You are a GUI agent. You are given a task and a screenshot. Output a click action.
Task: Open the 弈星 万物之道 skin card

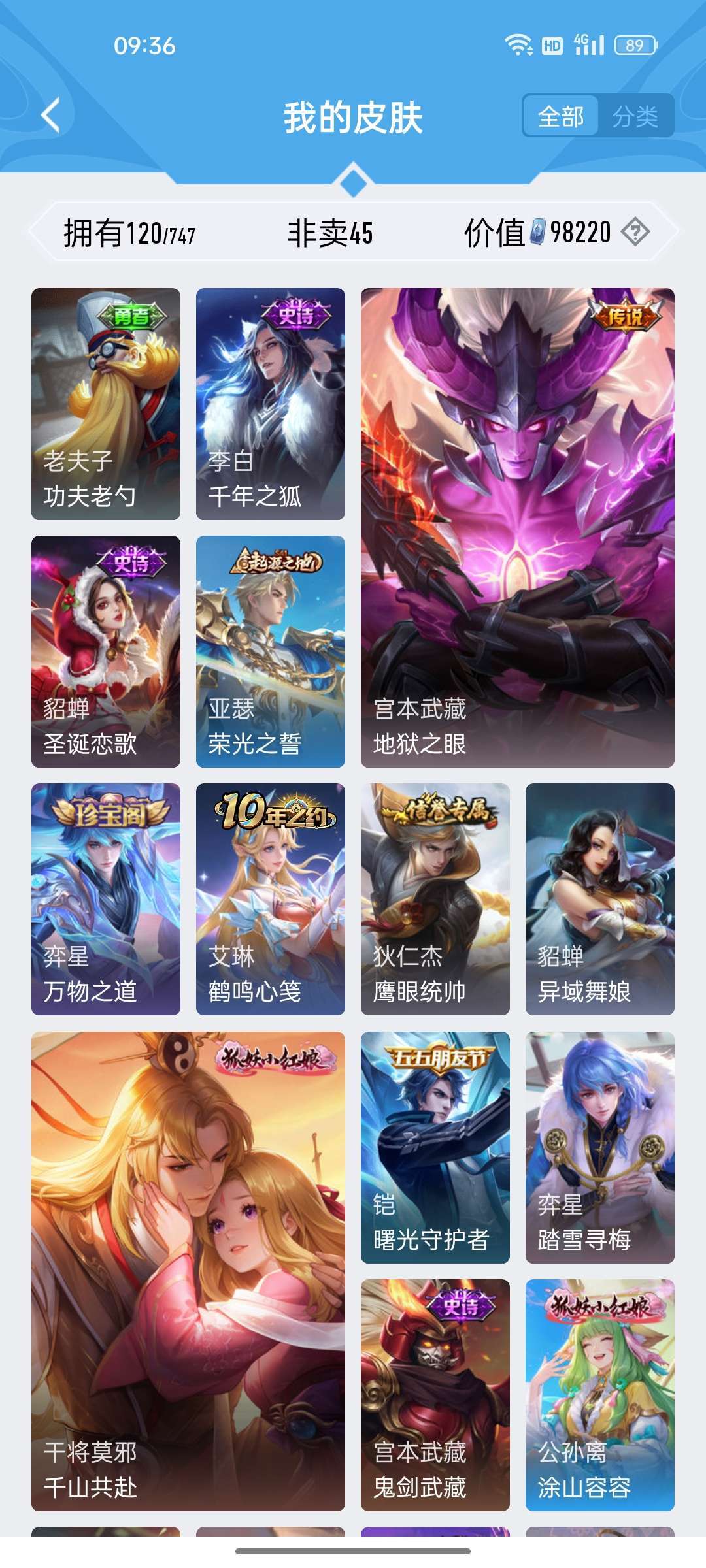pos(106,899)
